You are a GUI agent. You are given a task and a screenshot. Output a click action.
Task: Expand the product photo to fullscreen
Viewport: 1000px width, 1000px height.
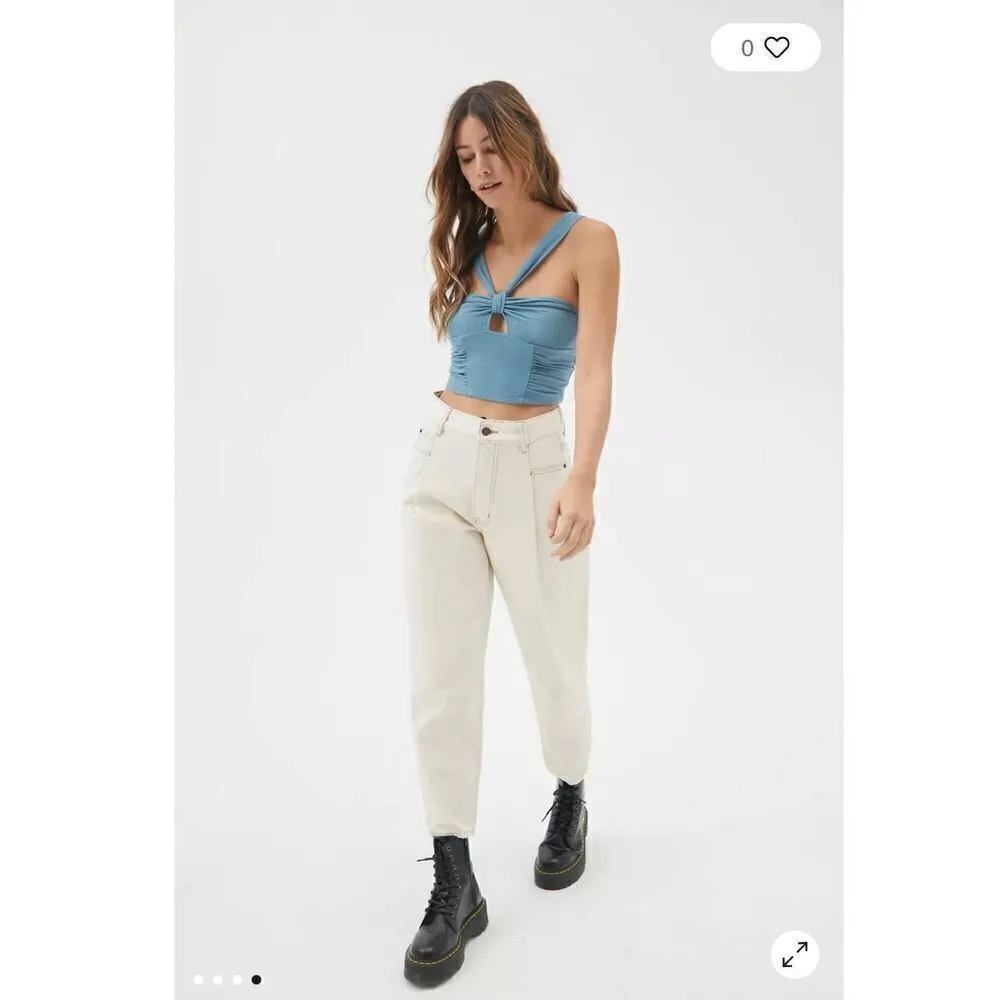tap(795, 954)
